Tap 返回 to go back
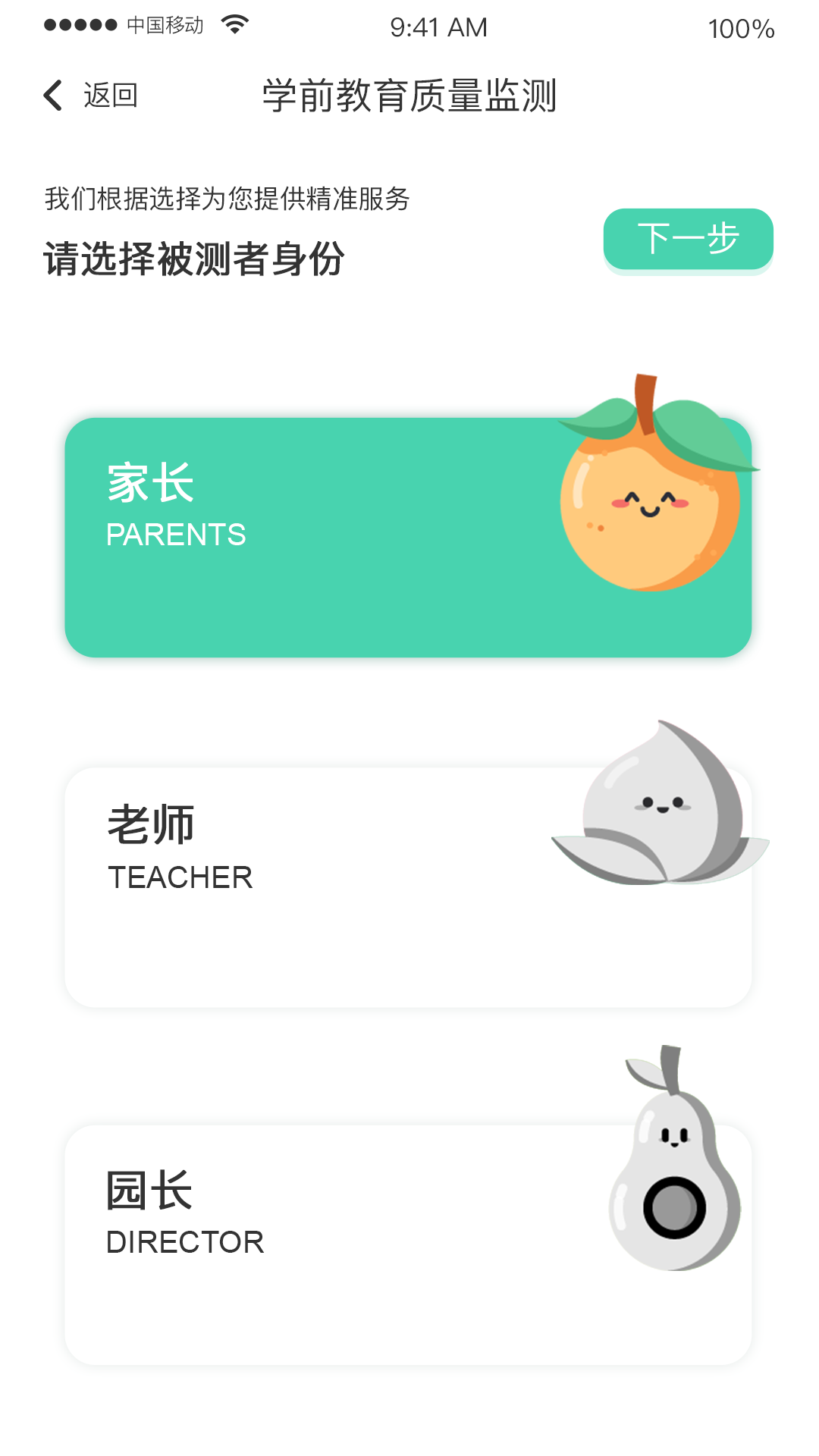The width and height of the screenshot is (819, 1456). coord(110,96)
